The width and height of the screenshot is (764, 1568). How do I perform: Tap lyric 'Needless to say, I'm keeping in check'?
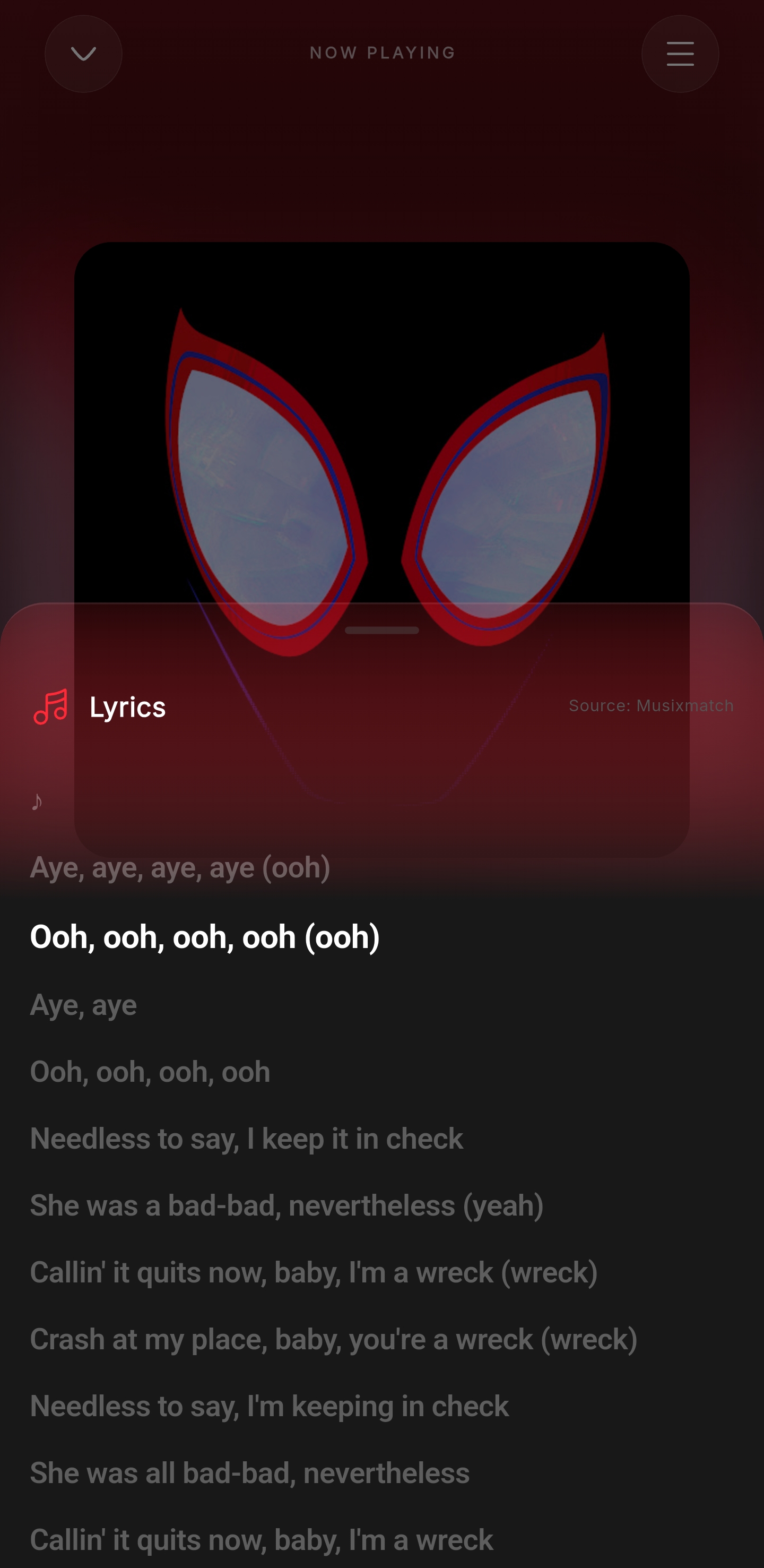(269, 1406)
